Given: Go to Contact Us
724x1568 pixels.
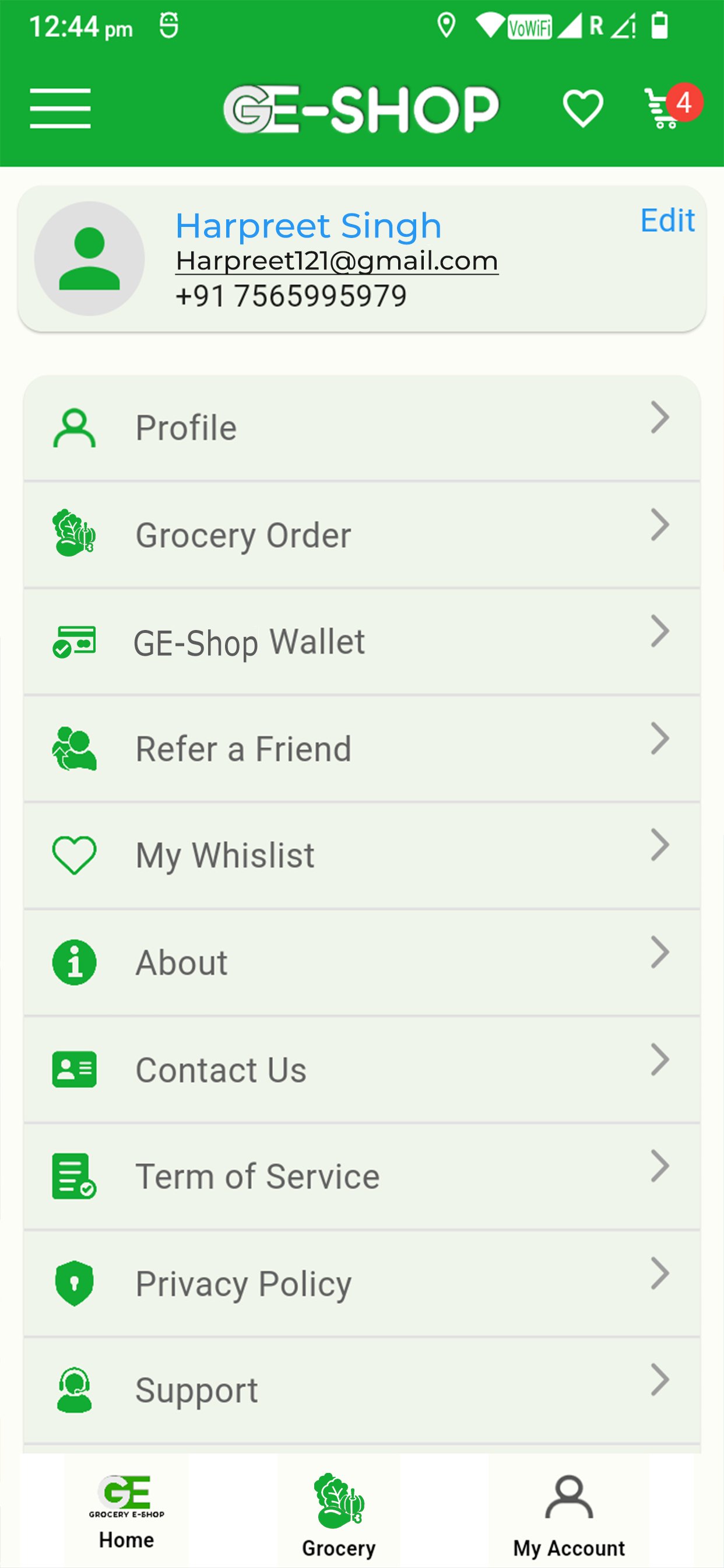Looking at the screenshot, I should (x=361, y=1069).
